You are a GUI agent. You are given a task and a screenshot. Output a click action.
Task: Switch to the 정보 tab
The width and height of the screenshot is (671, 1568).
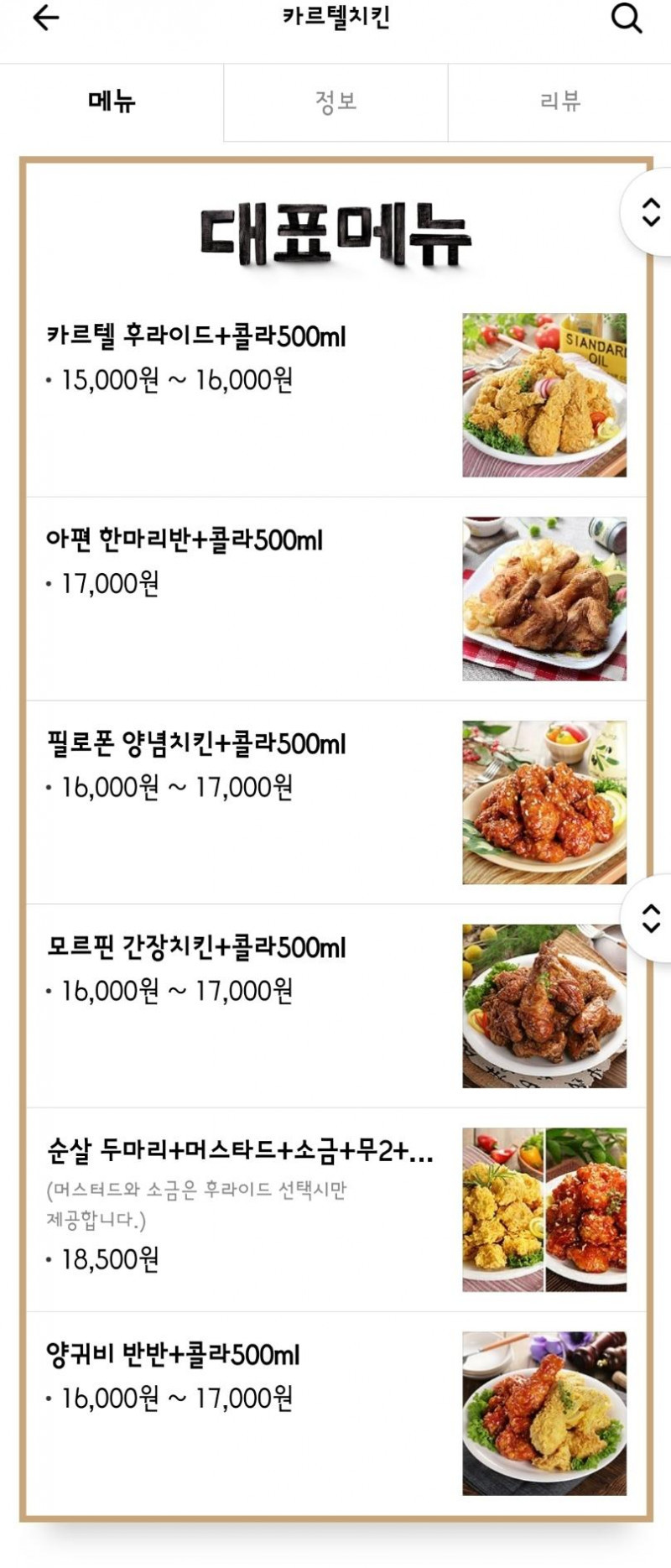pyautogui.click(x=335, y=102)
